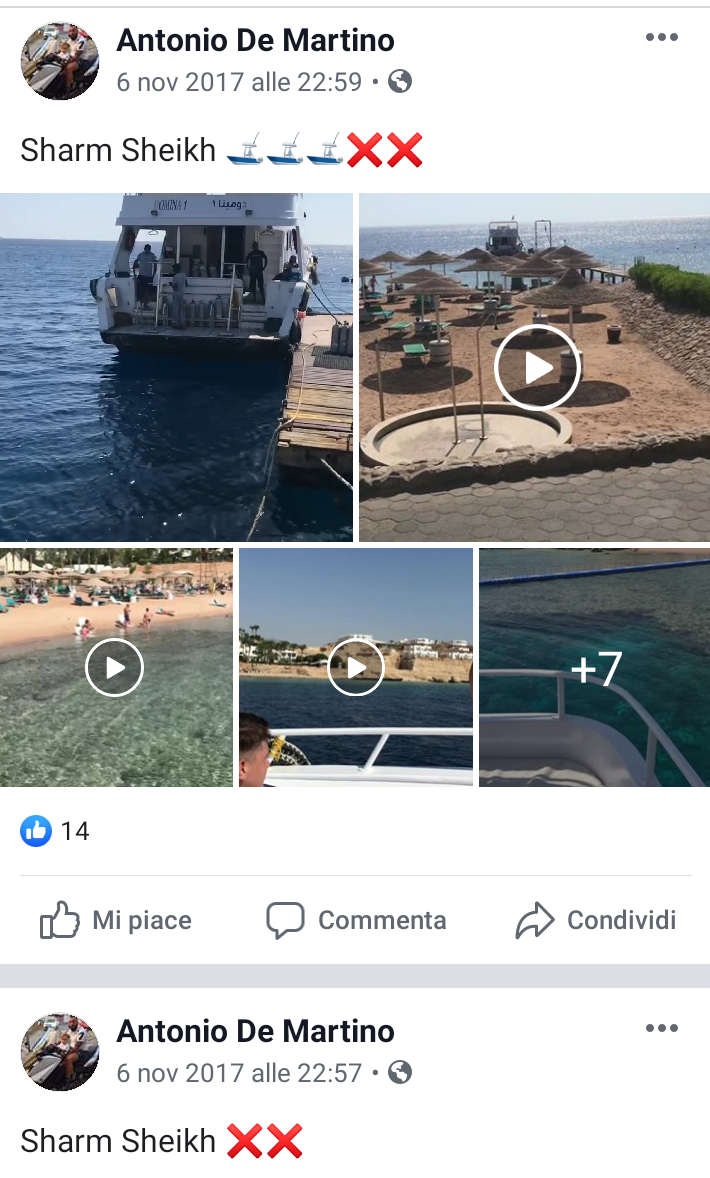710x1178 pixels.
Task: Open Antonio De Martino's profile from the 22:59 post
Action: [255, 41]
